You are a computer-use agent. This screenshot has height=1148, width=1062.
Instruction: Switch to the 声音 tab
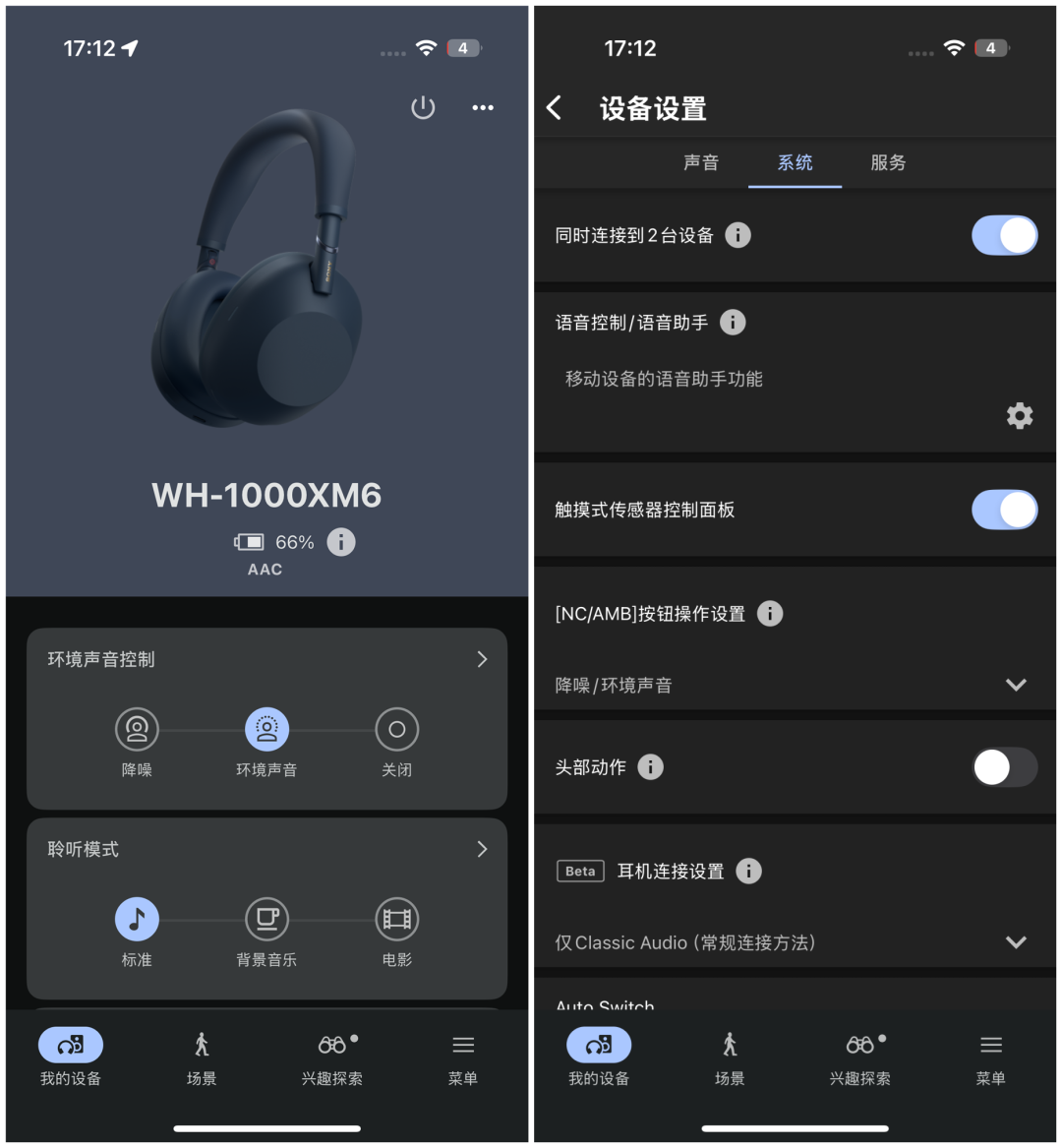(701, 163)
